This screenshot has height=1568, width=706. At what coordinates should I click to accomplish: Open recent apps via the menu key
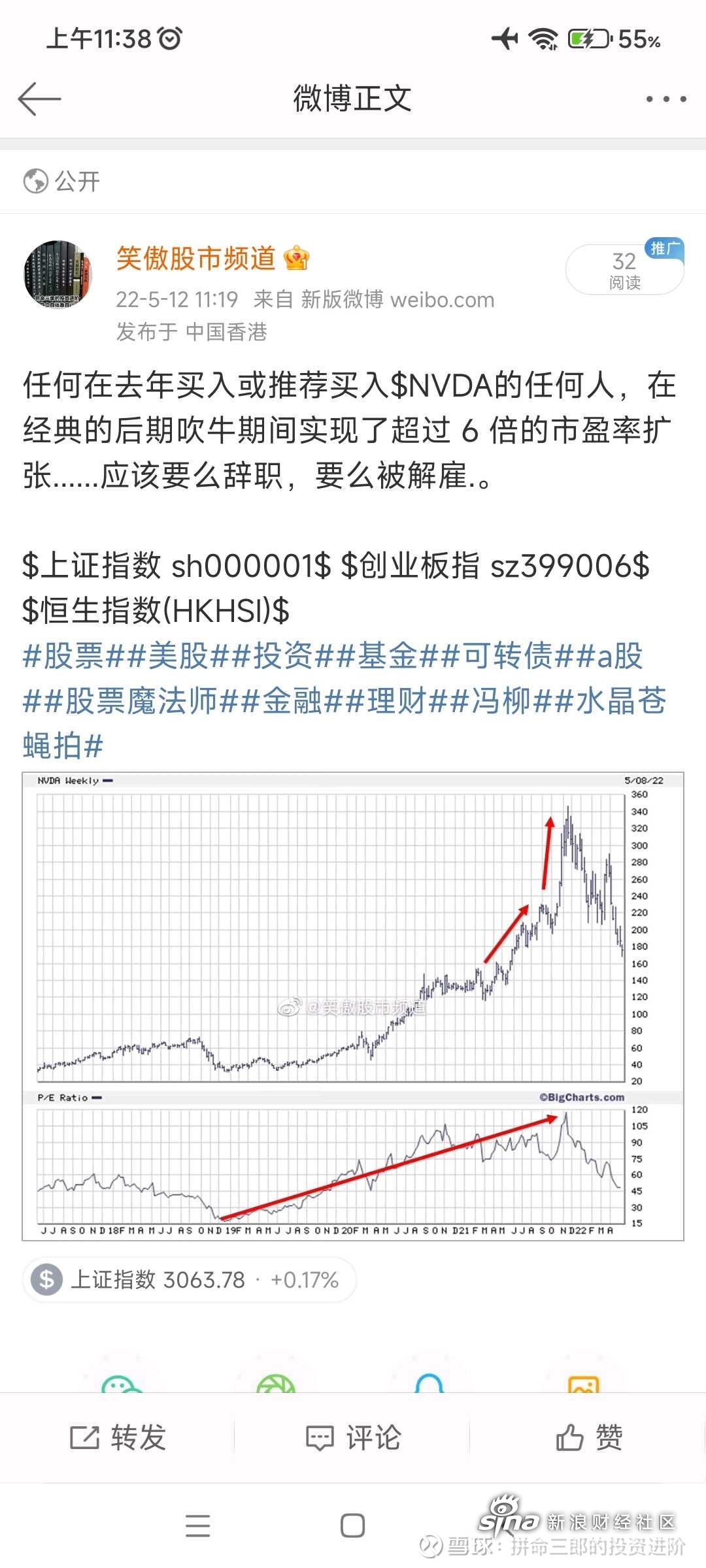click(198, 1526)
